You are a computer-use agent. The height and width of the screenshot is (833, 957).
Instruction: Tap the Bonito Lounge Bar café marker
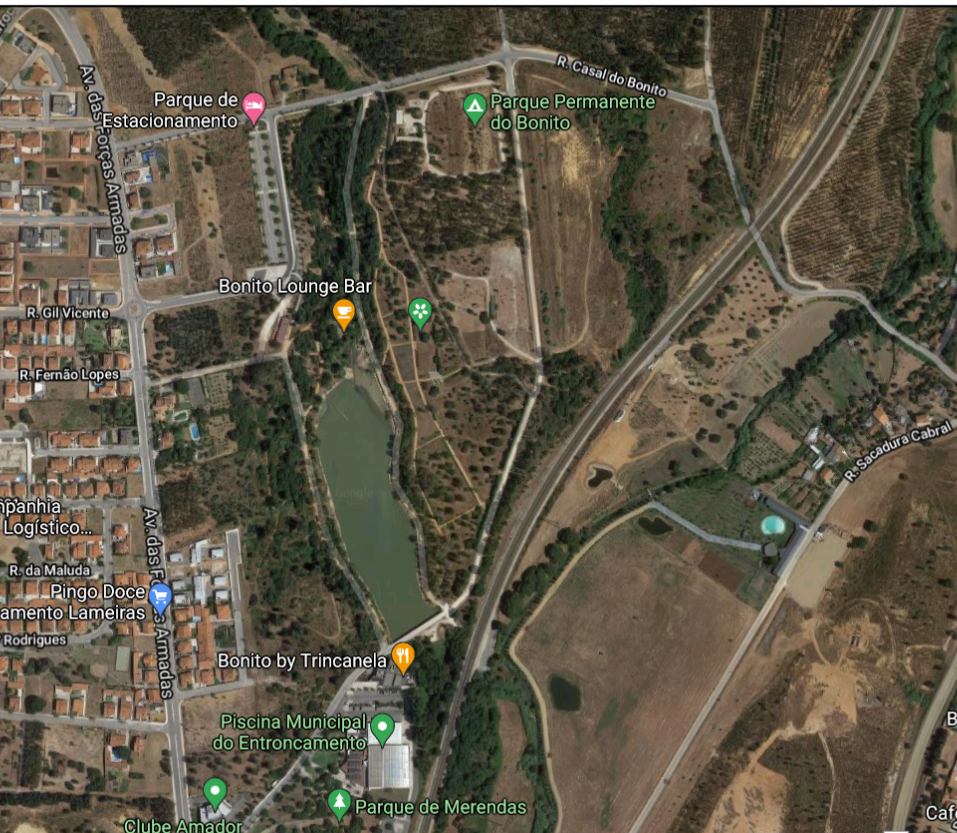tap(344, 313)
